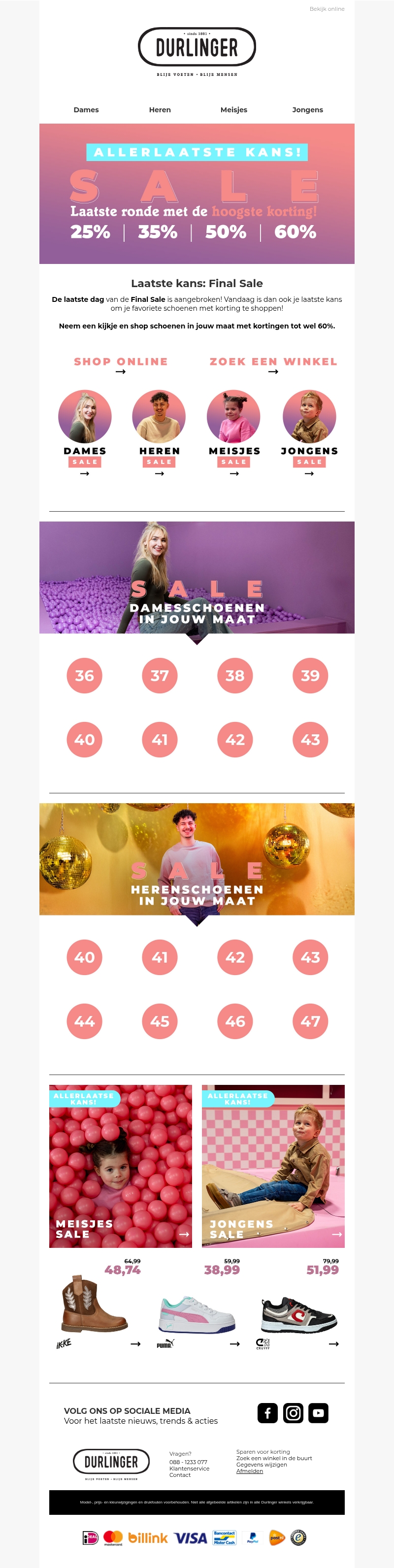Screen dimensions: 394x1568
Task: Open the Bekijk online link
Action: pyautogui.click(x=327, y=9)
